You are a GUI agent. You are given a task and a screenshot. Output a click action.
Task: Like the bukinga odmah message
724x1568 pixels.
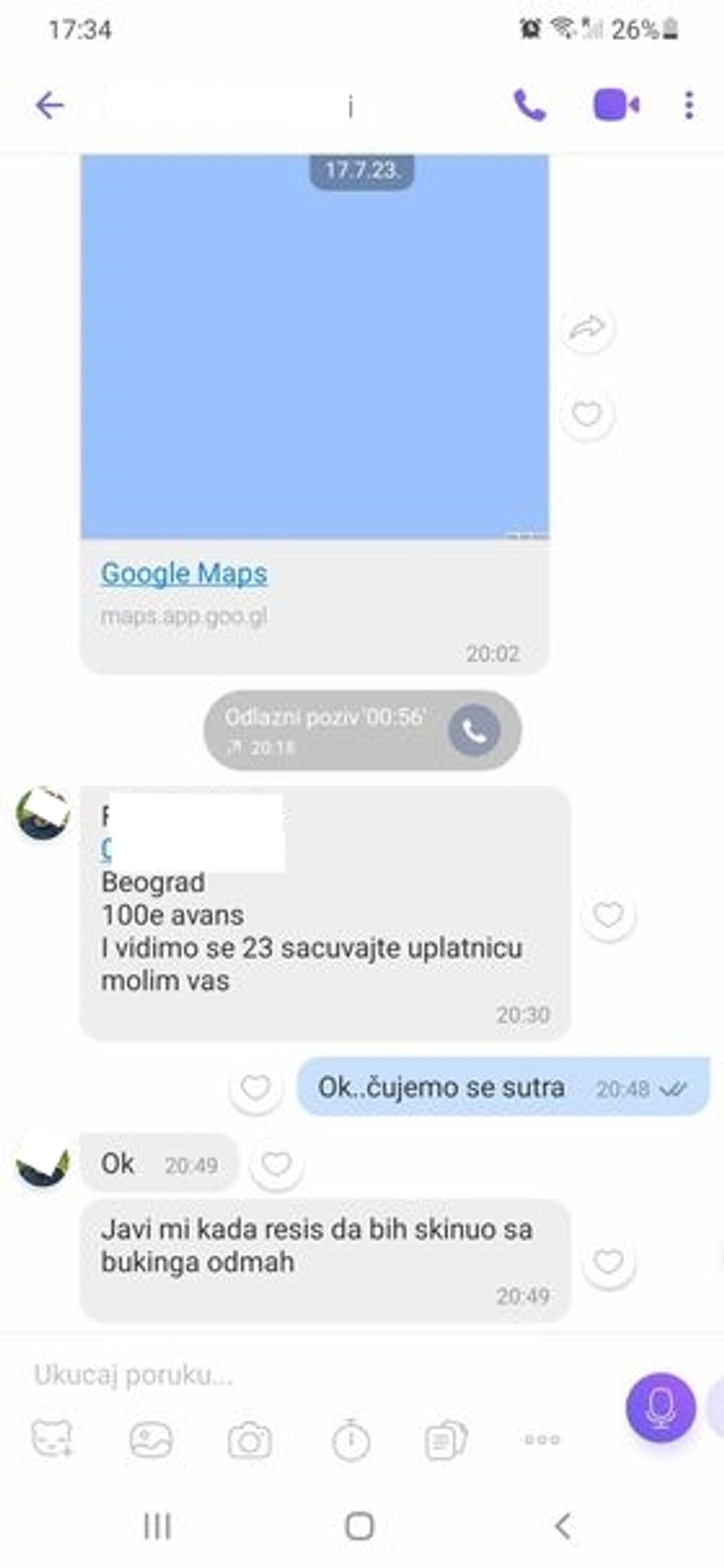[x=609, y=1262]
